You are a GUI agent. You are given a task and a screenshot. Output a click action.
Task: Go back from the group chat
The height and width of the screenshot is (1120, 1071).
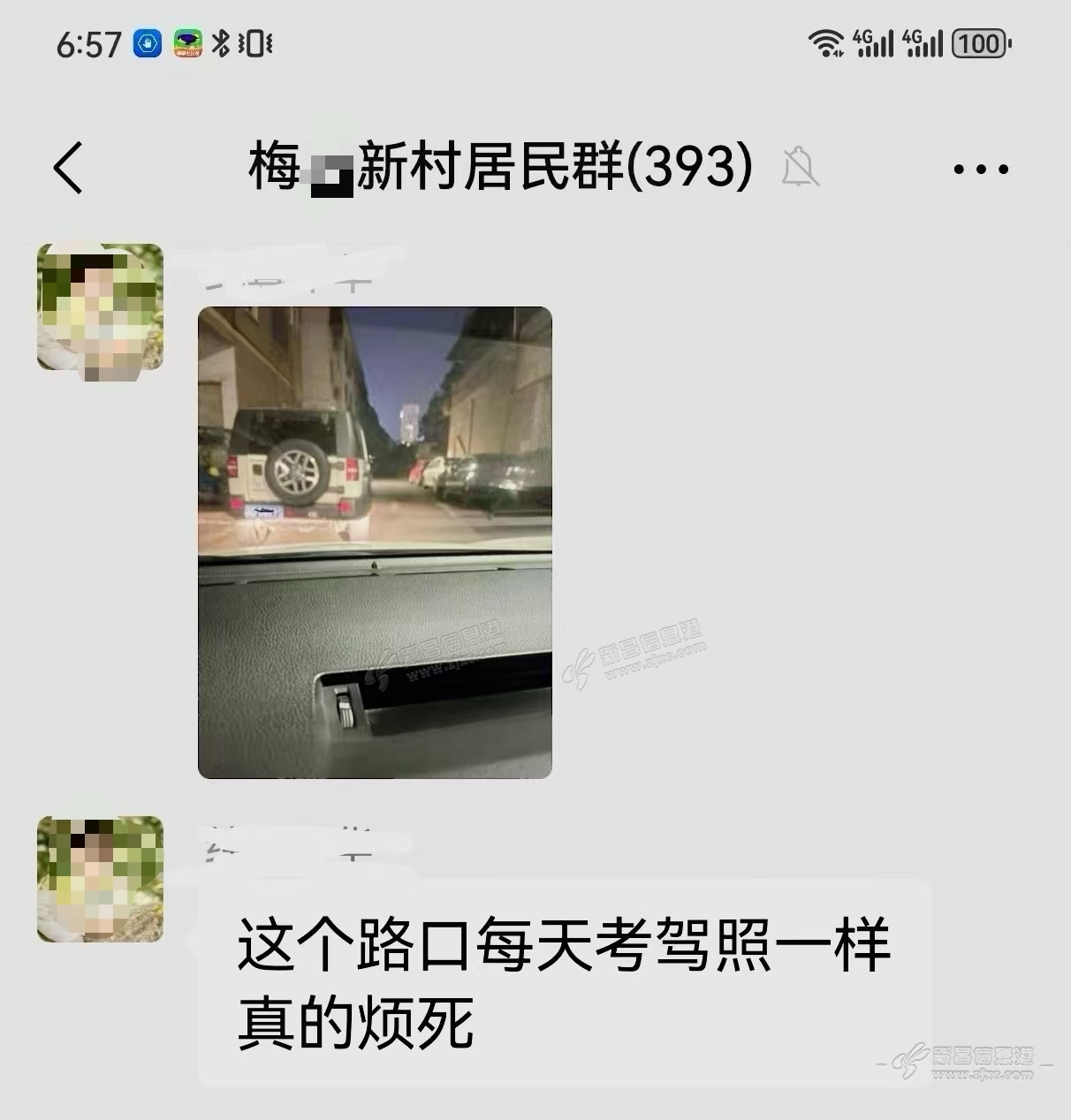click(x=68, y=167)
